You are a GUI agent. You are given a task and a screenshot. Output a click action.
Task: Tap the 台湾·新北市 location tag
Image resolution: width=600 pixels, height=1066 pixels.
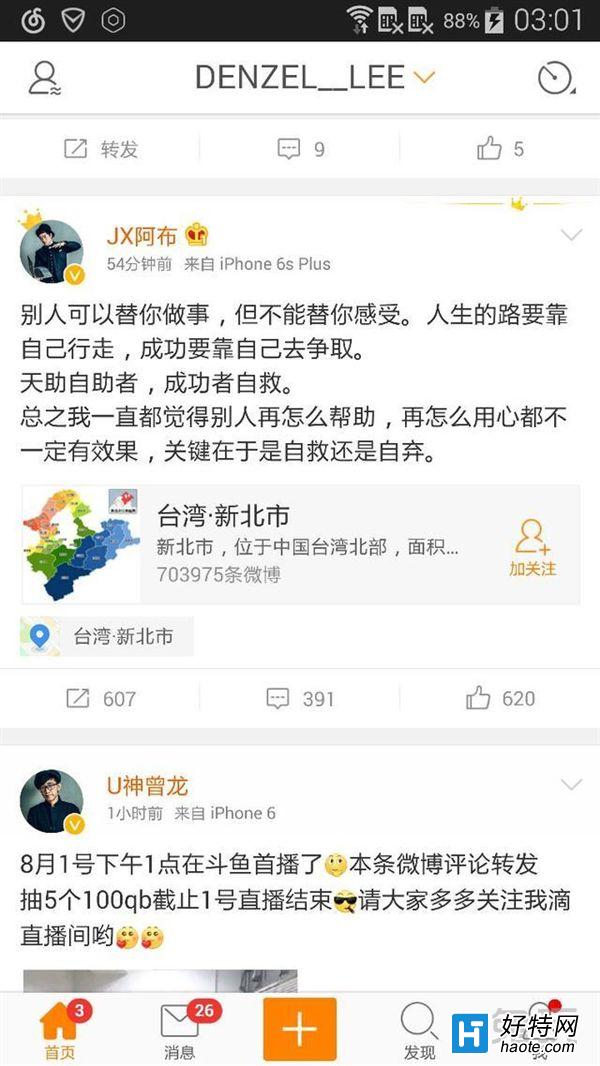[x=107, y=636]
